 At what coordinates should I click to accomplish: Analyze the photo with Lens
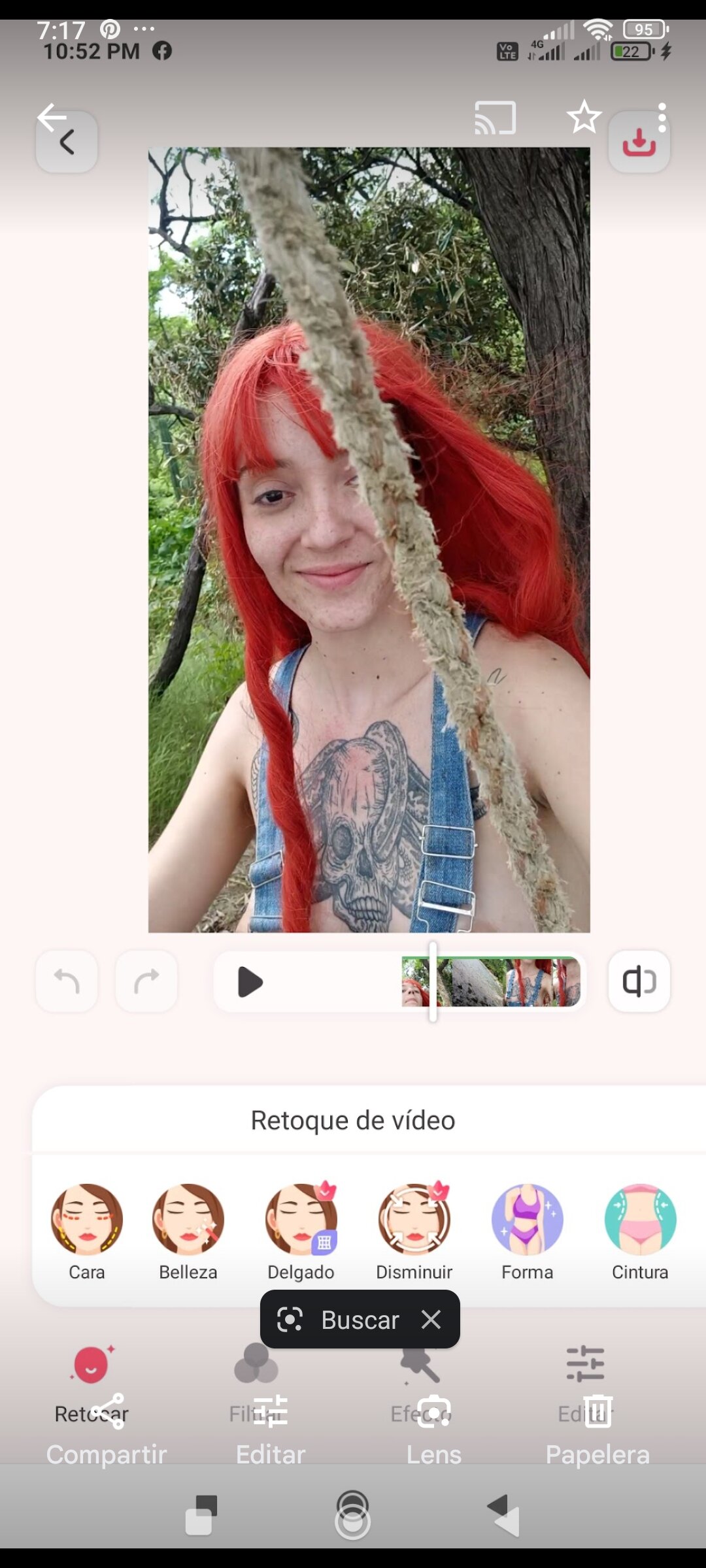pos(434,1431)
